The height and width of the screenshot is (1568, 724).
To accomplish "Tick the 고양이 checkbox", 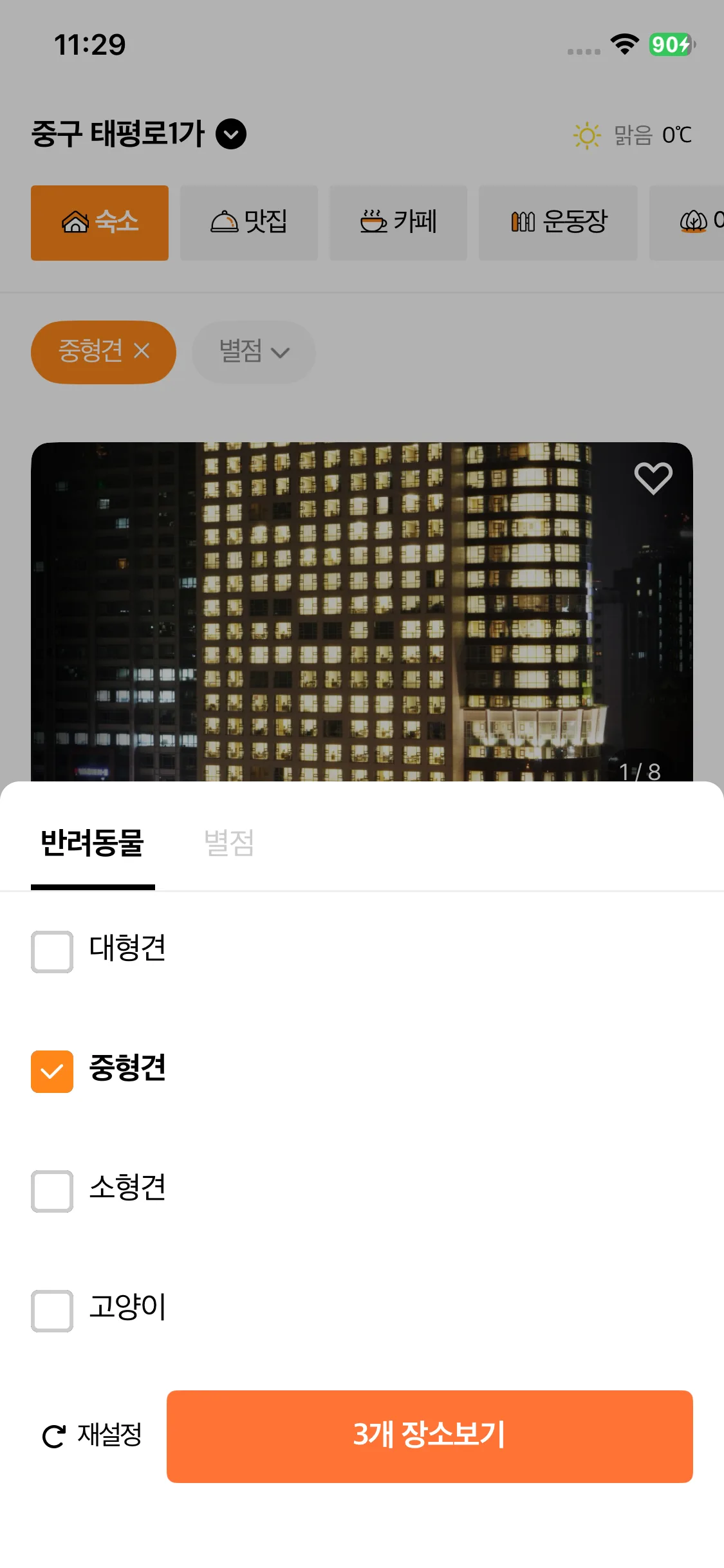I will pos(52,1311).
